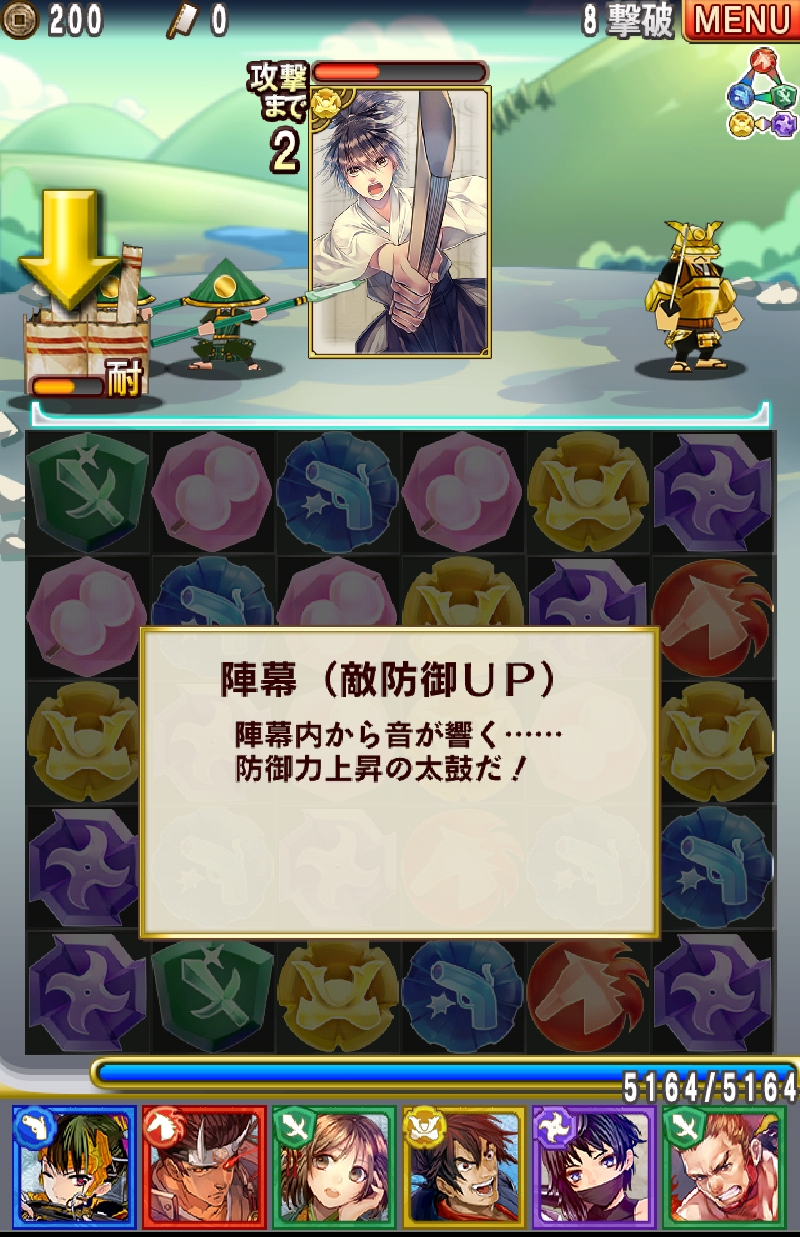800x1237 pixels.
Task: Select the green-haired gunner in the blue frame
Action: click(x=74, y=1166)
